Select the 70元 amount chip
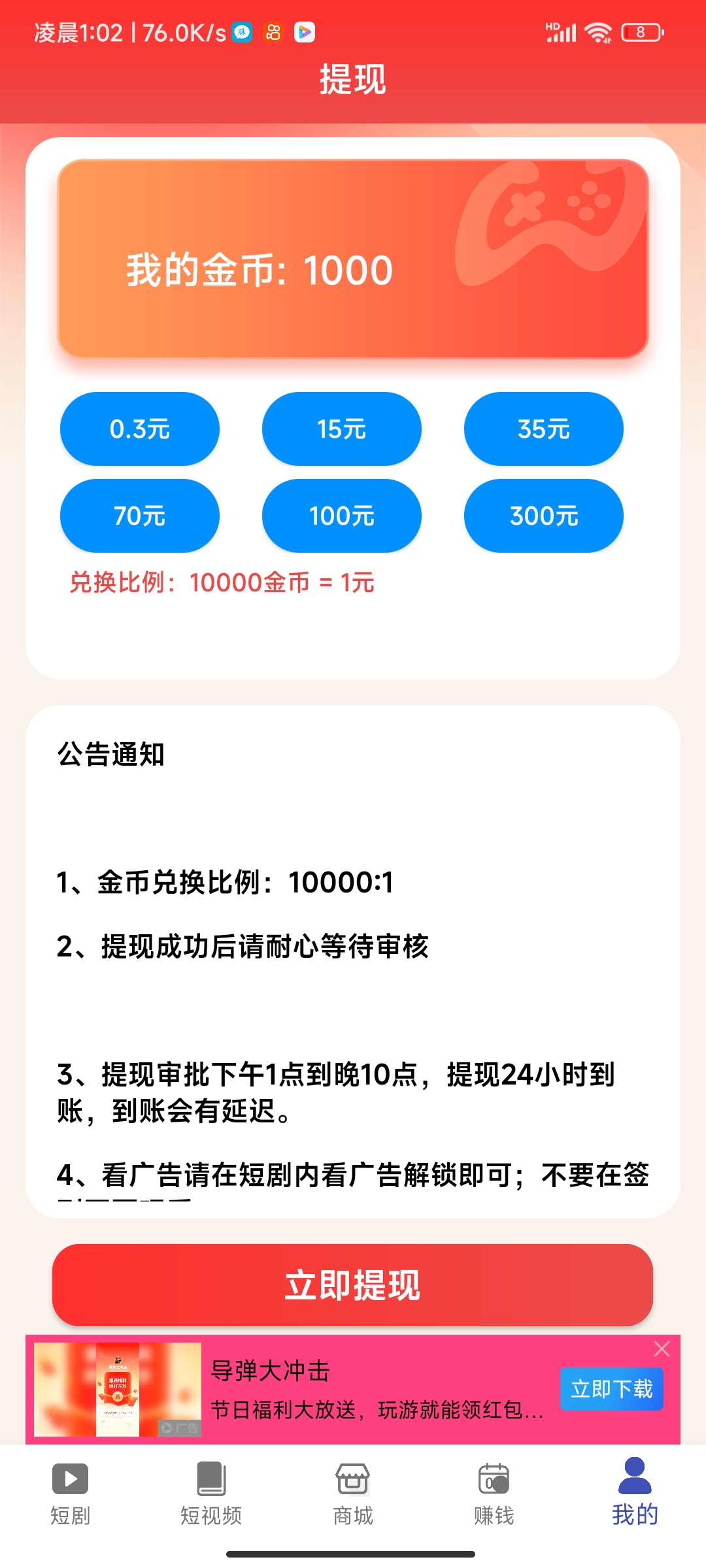Screen dimensions: 706x1568 [x=140, y=515]
